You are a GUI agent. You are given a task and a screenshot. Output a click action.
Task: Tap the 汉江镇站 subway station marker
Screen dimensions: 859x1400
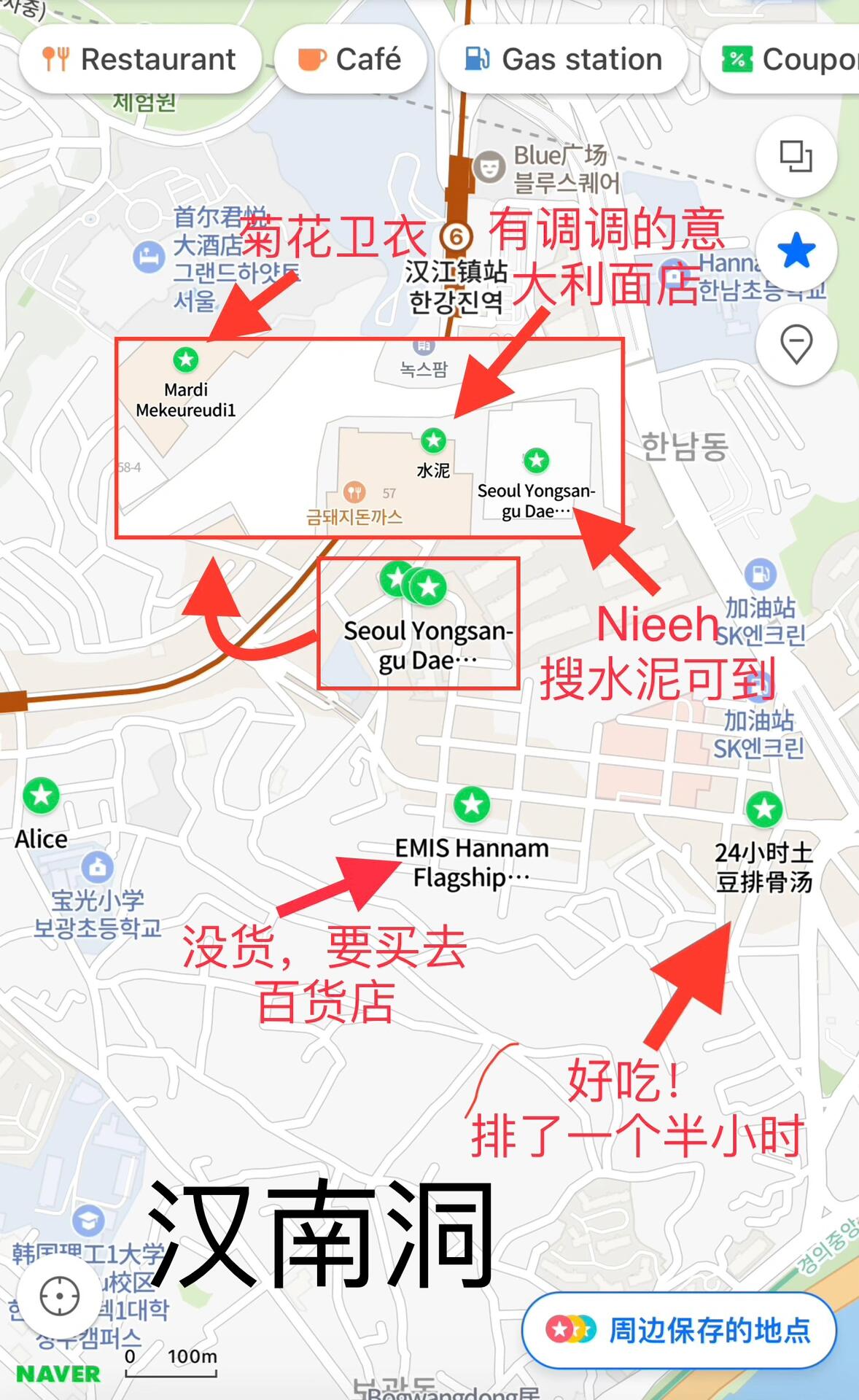(x=456, y=236)
